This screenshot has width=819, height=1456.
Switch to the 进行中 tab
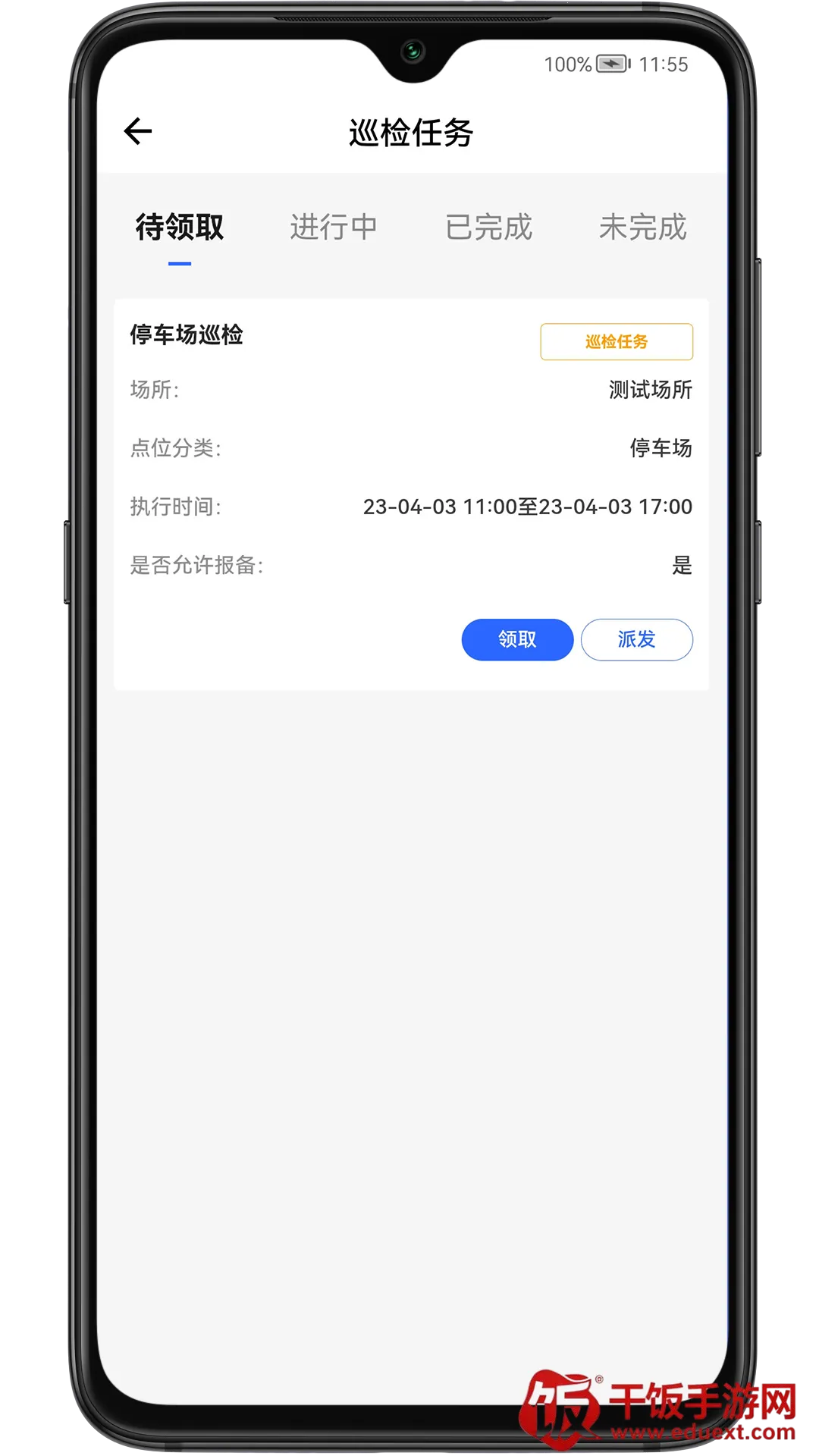point(334,227)
